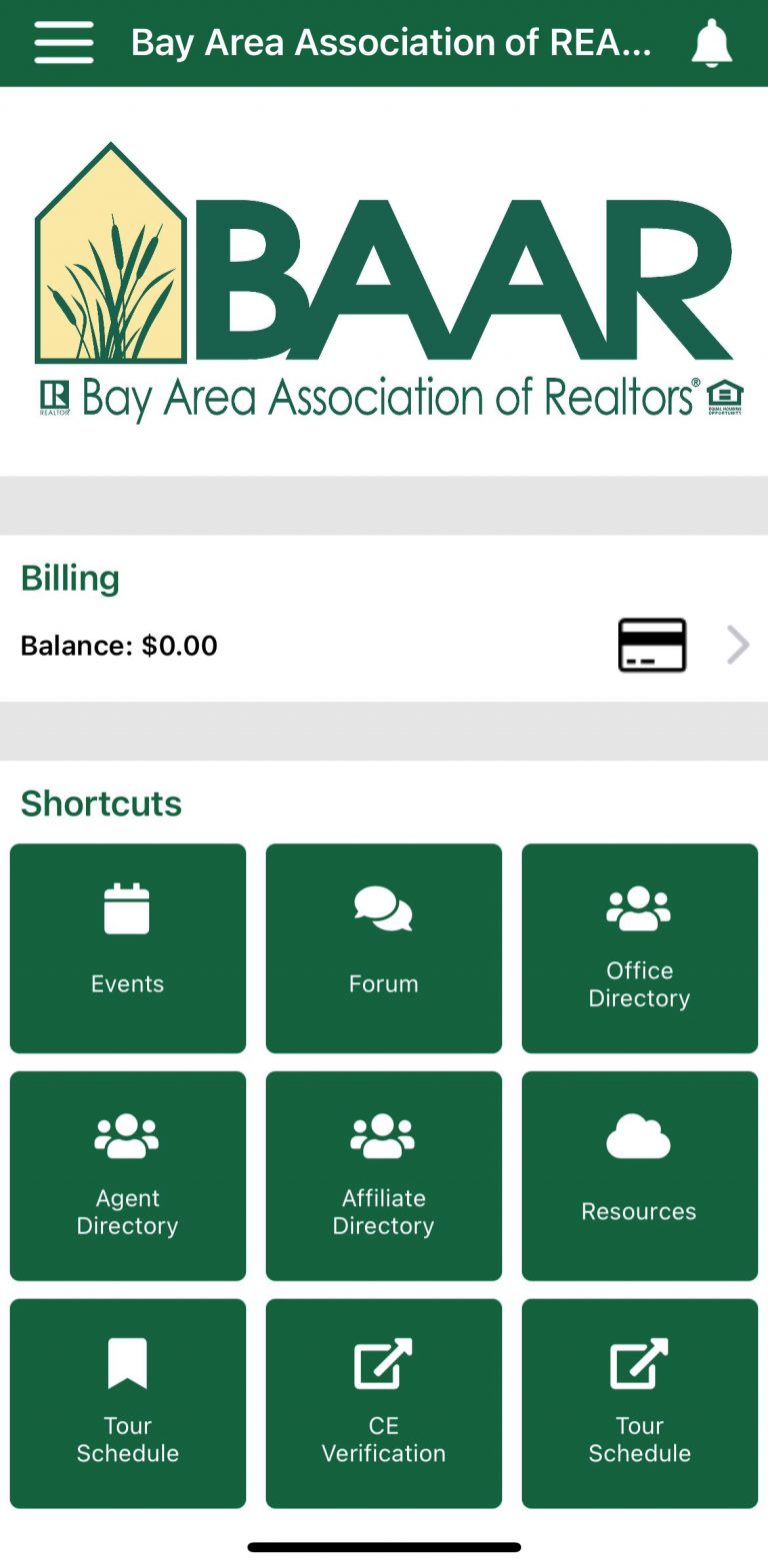Tap the hamburger navigation menu
Screen dimensions: 768x1568
(x=63, y=43)
